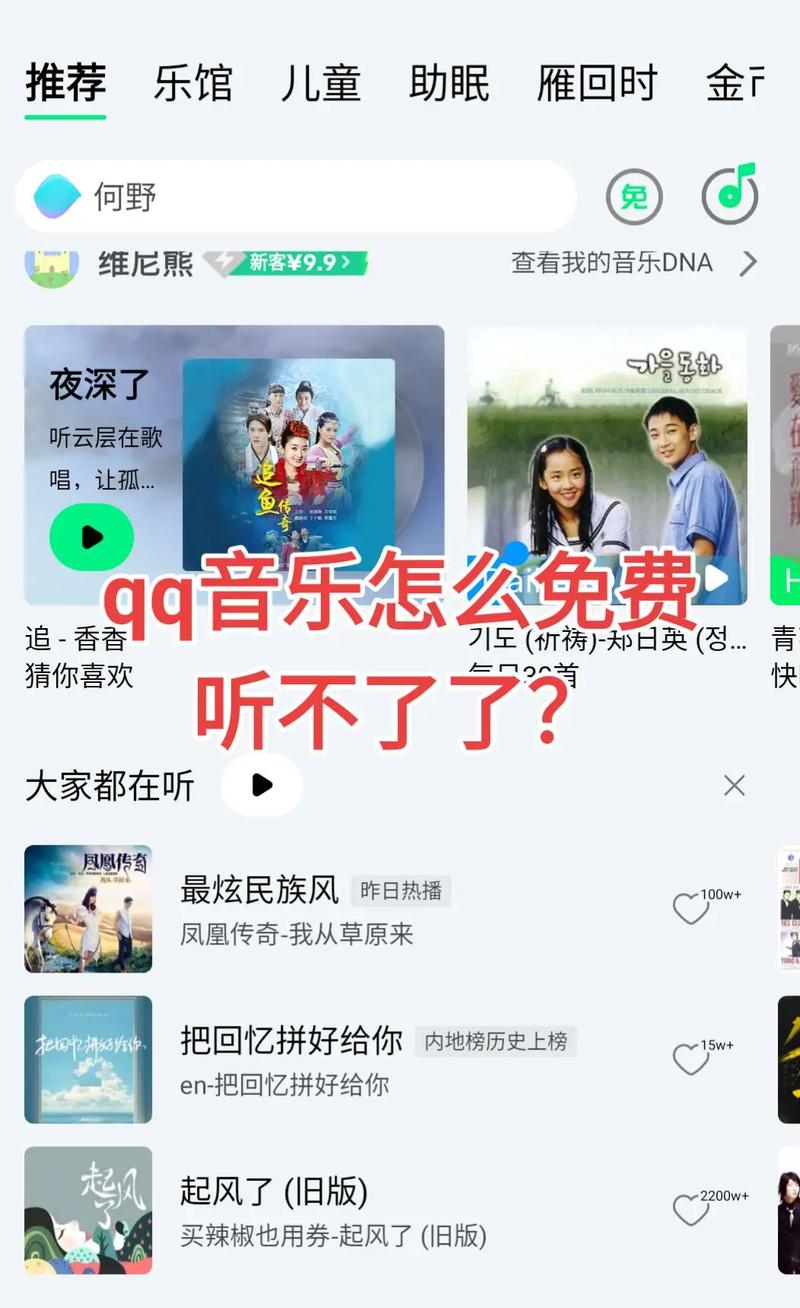Switch to the 乐馆 tab
This screenshot has height=1308, width=800.
pos(193,83)
